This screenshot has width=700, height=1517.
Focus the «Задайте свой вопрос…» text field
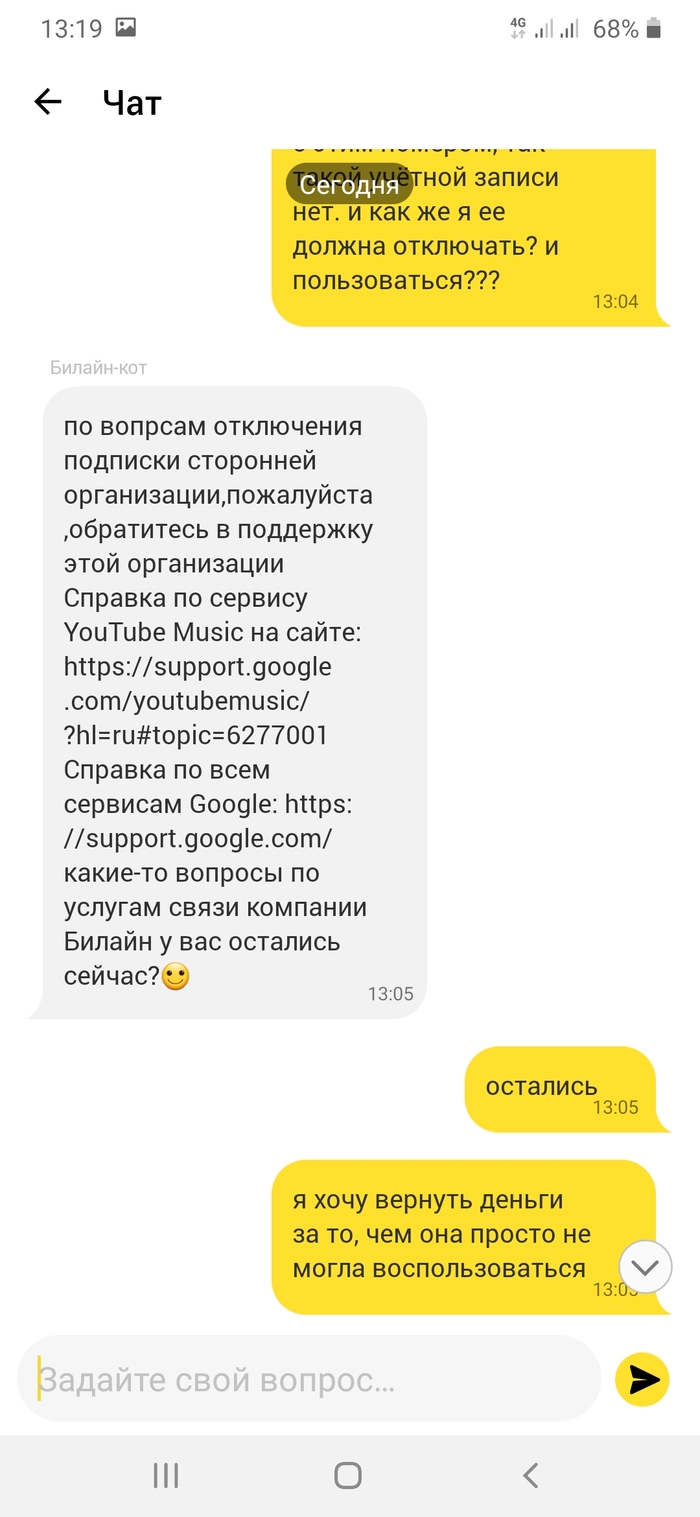(x=310, y=1380)
